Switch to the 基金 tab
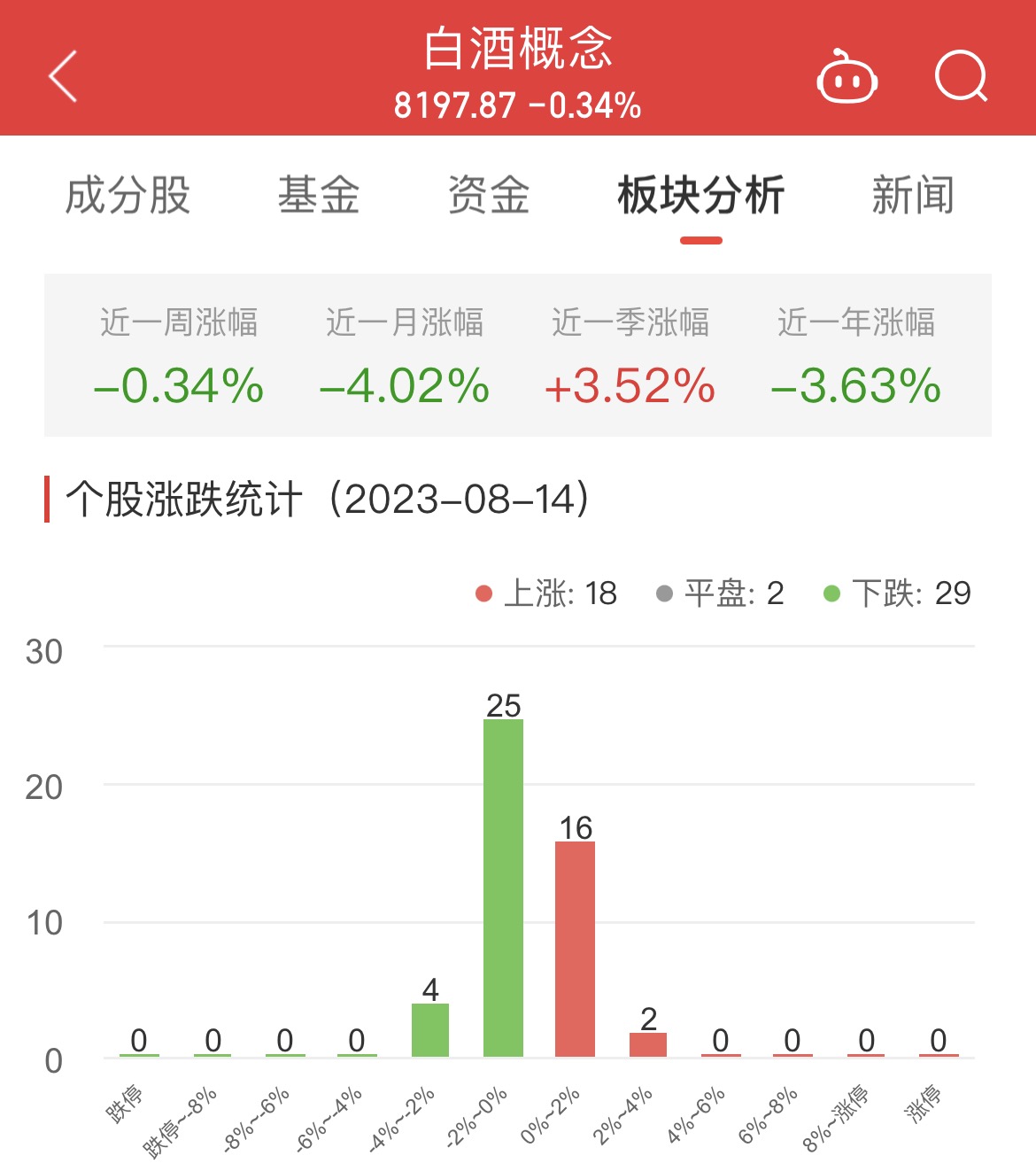 point(319,196)
